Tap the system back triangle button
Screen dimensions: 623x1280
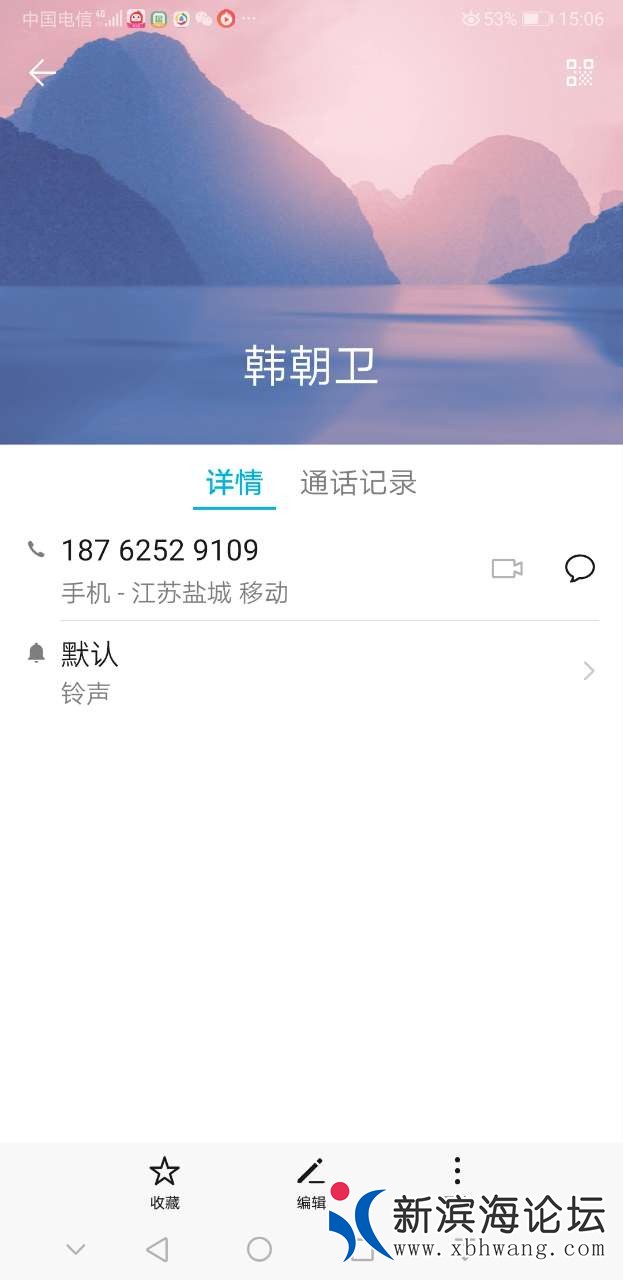coord(157,1248)
